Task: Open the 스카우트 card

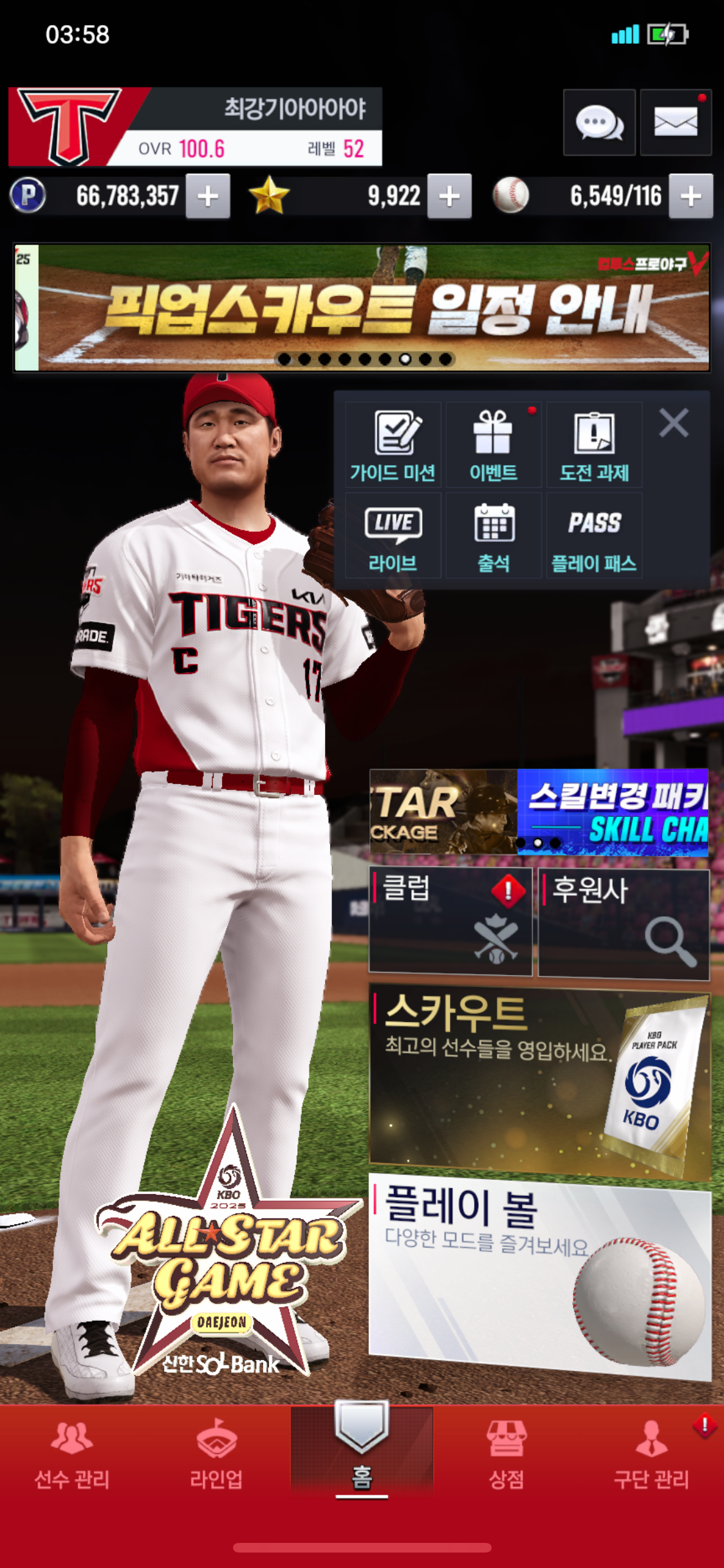Action: [539, 1082]
